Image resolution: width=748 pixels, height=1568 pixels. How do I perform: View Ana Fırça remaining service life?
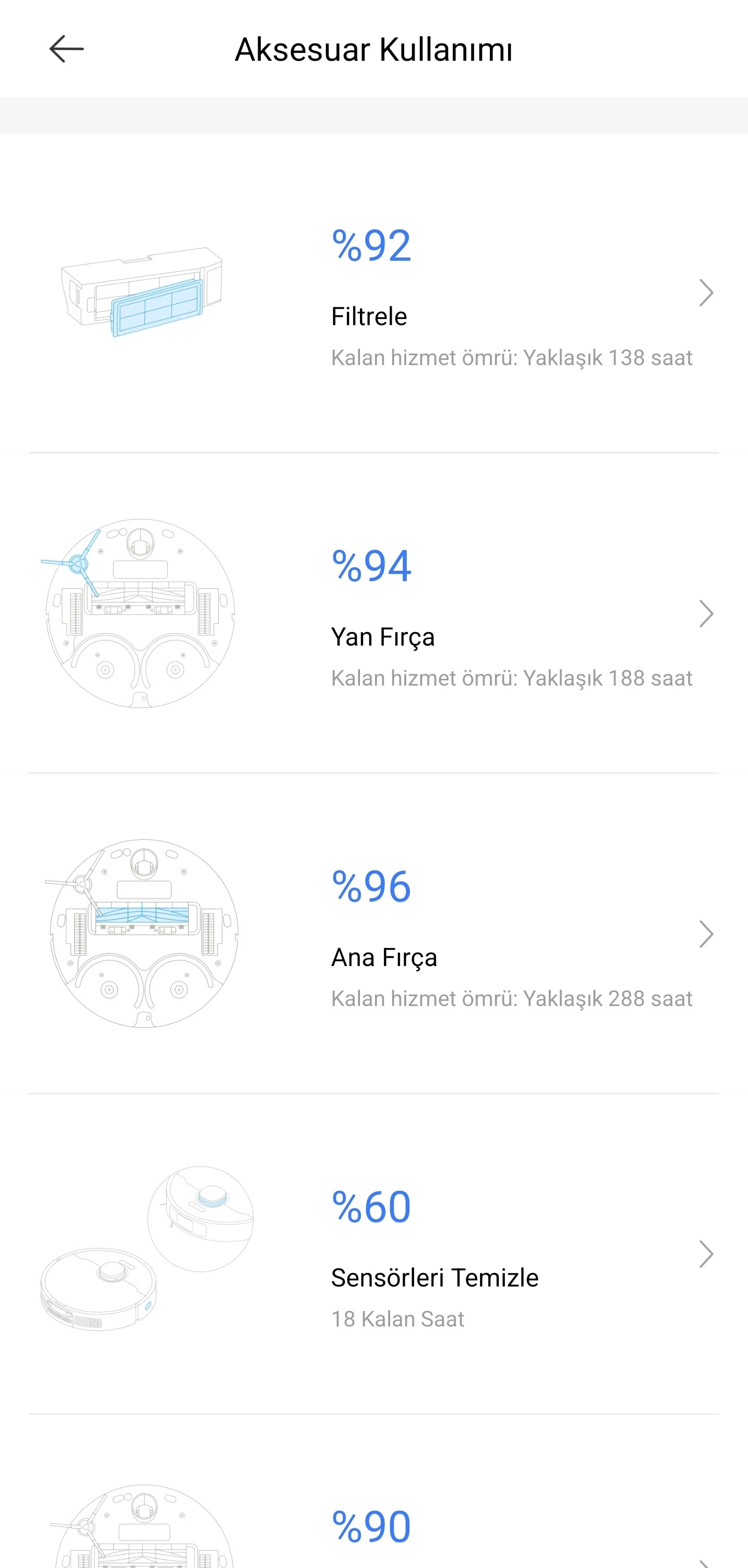click(373, 934)
